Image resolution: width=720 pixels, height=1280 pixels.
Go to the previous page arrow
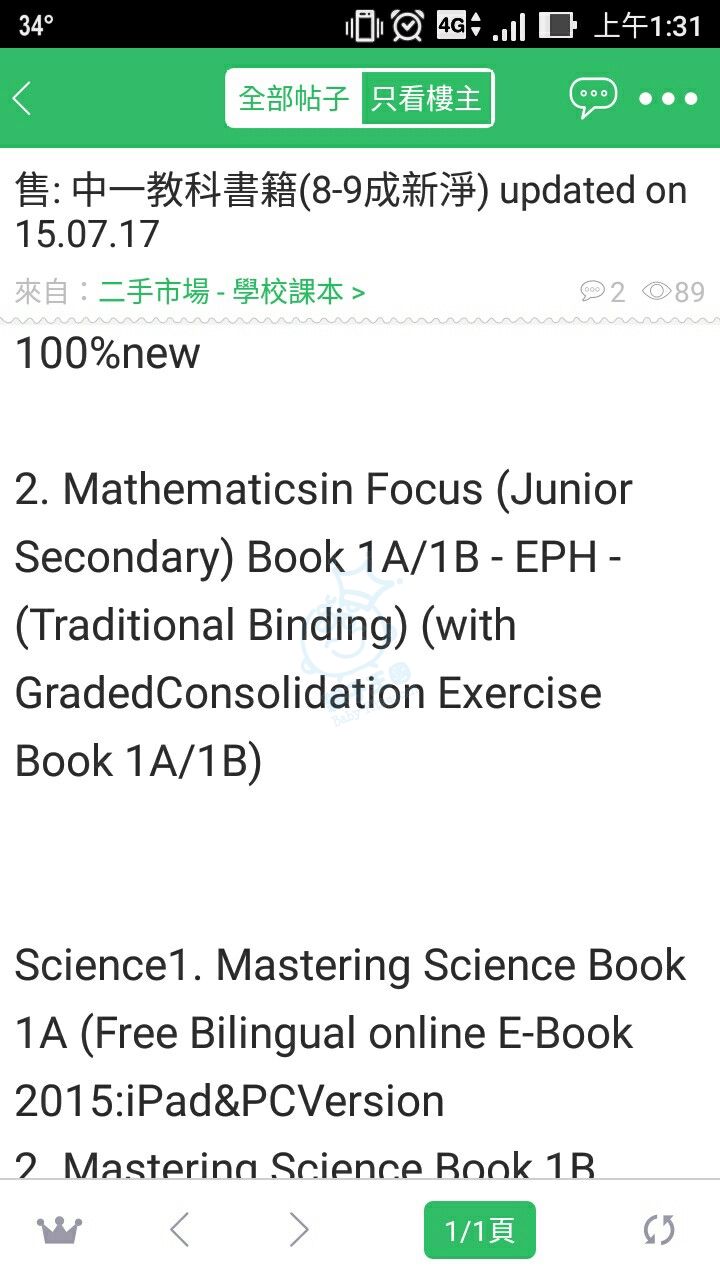[180, 1230]
